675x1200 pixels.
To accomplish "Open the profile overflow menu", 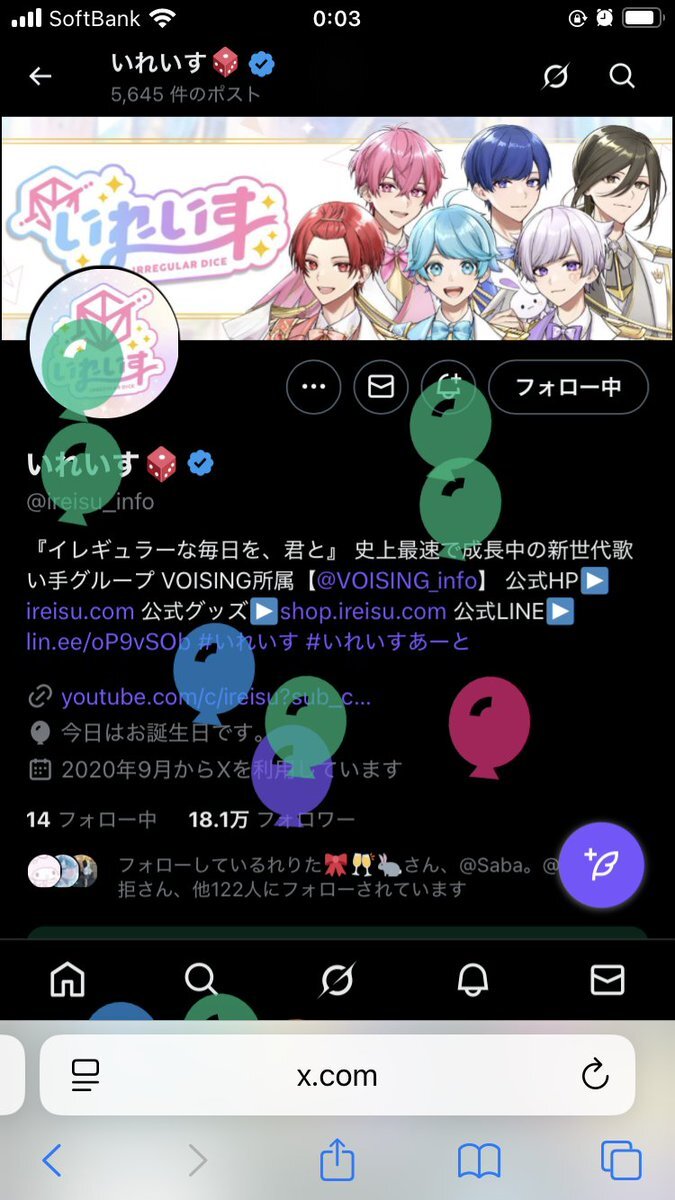I will click(314, 387).
